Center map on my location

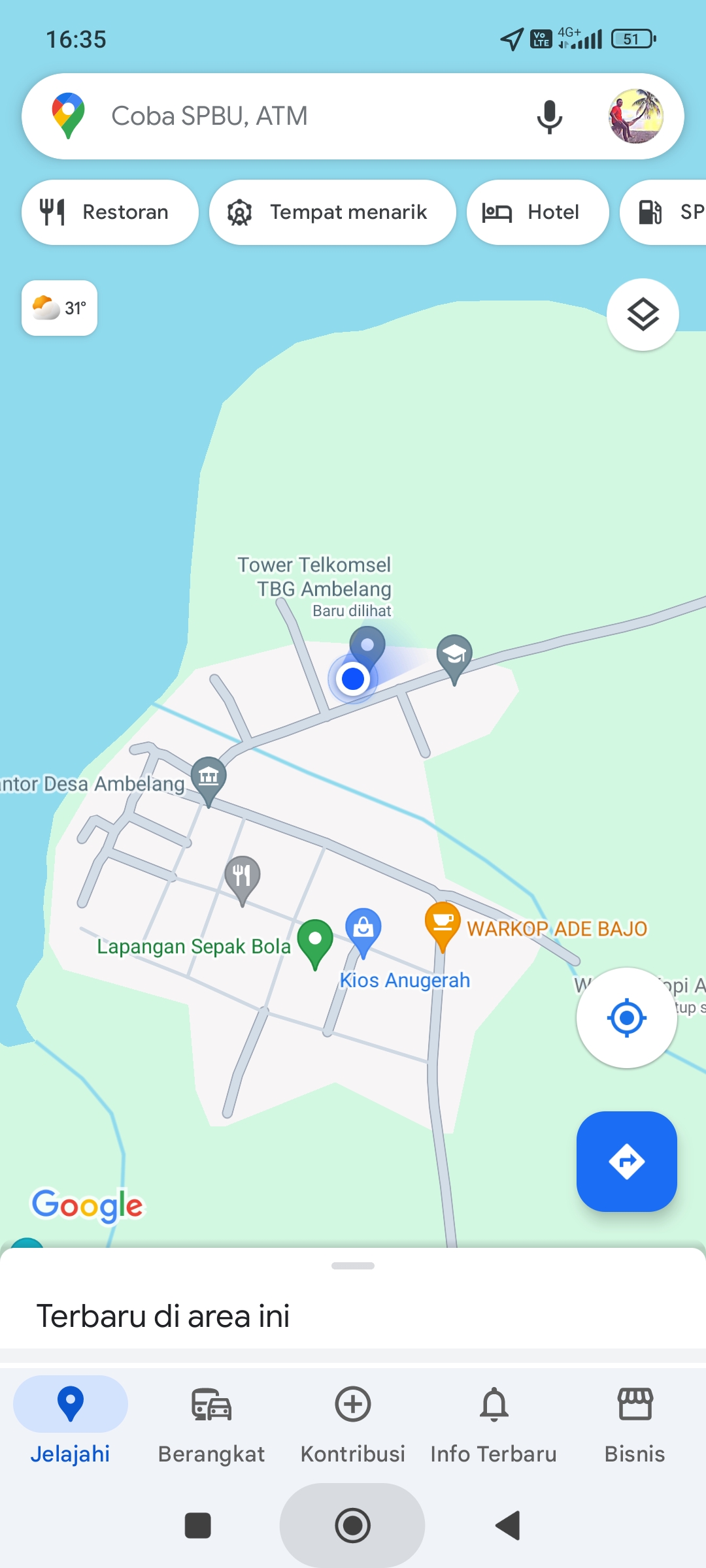tap(626, 1018)
